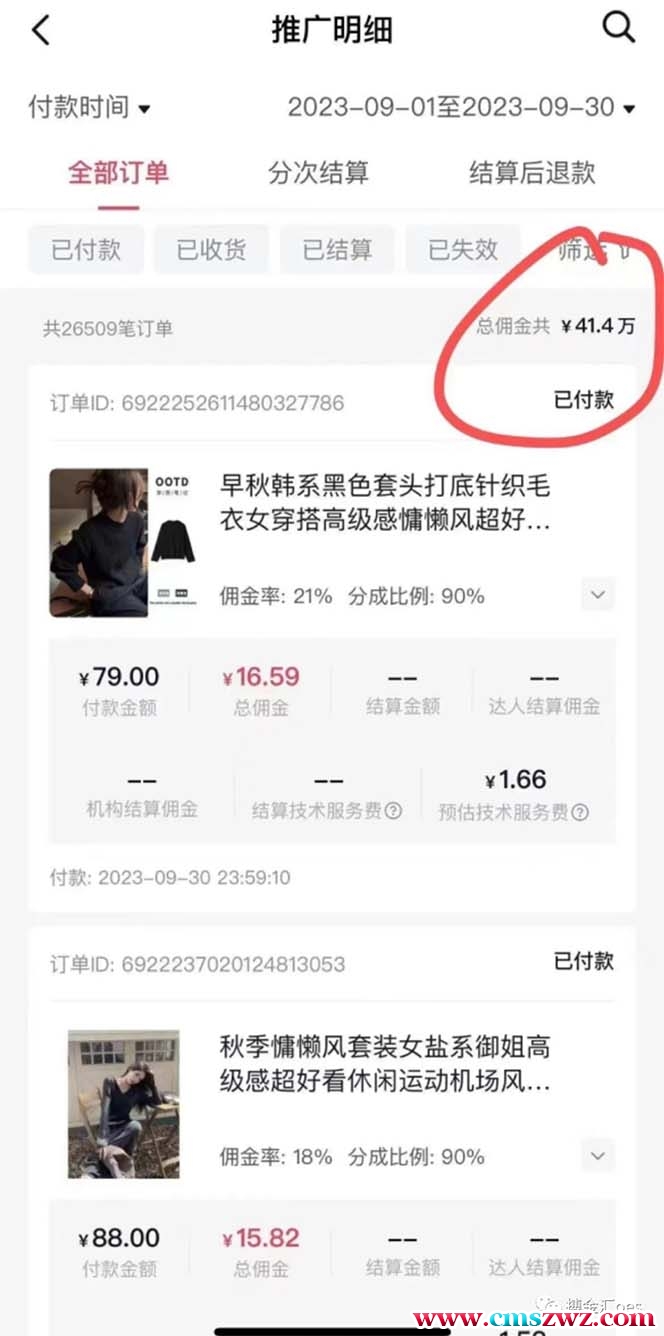The height and width of the screenshot is (1336, 664).
Task: Expand details of 秋季慵懒风套装 order
Action: 598,1156
